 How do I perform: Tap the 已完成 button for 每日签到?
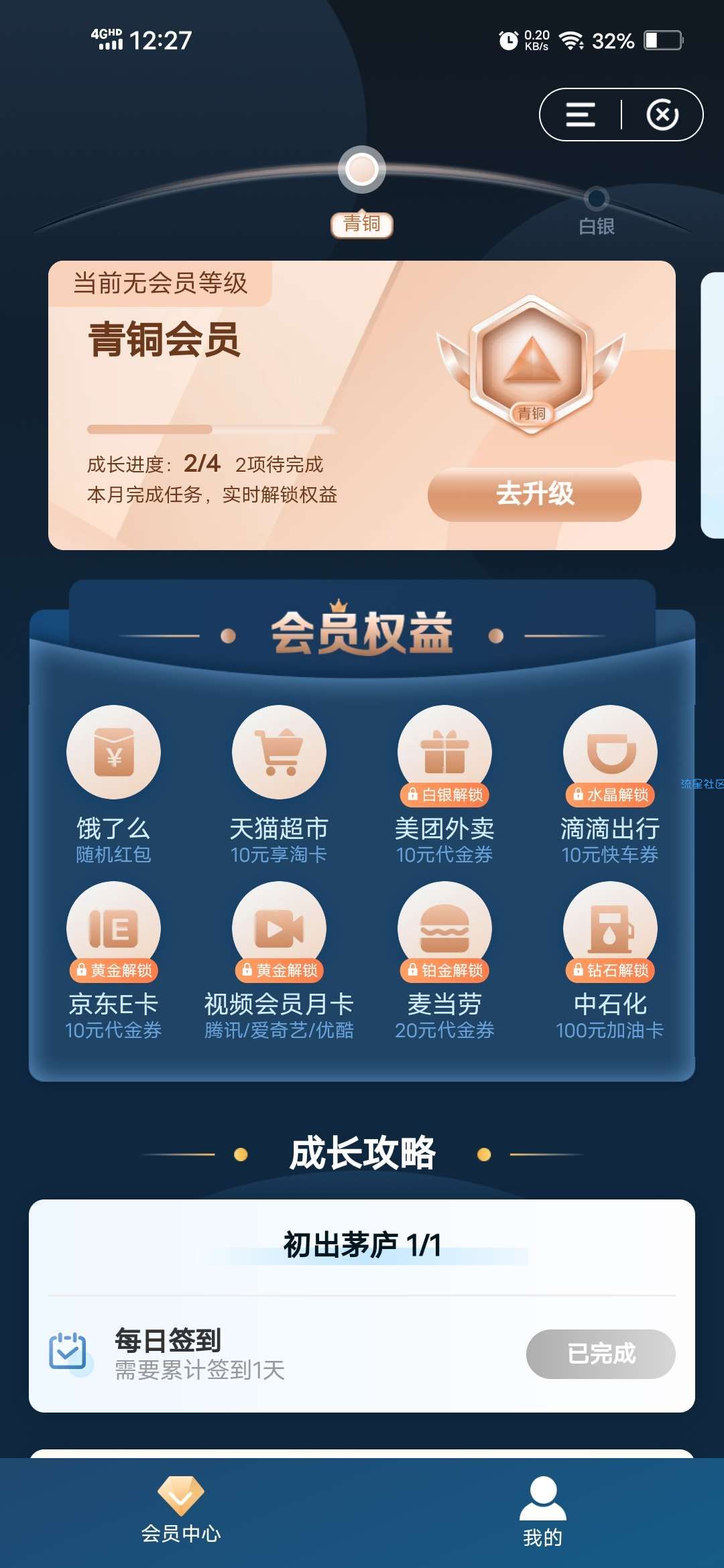click(x=601, y=1354)
